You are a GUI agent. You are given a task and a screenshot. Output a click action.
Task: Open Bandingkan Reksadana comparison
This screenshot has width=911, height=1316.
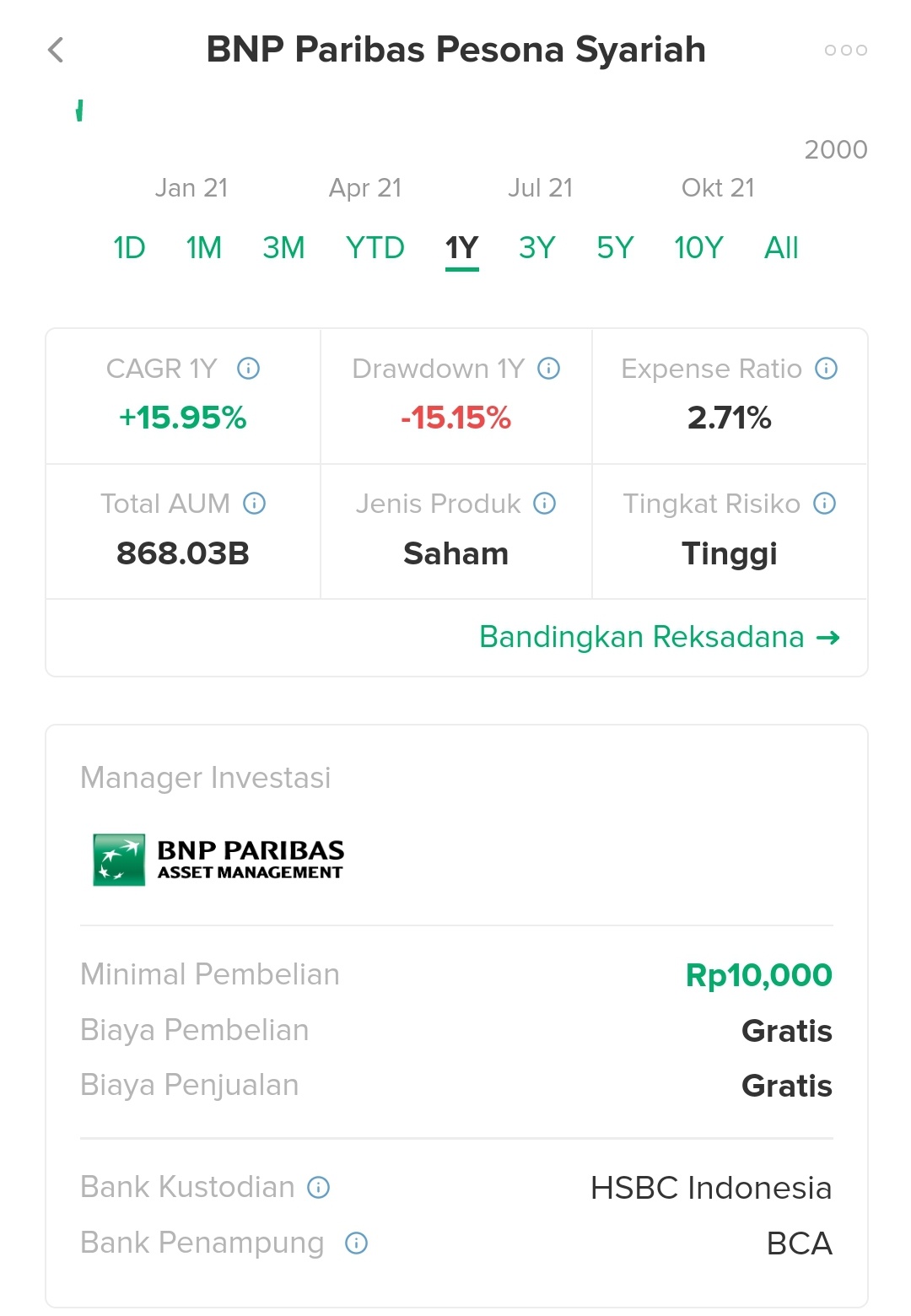[659, 637]
